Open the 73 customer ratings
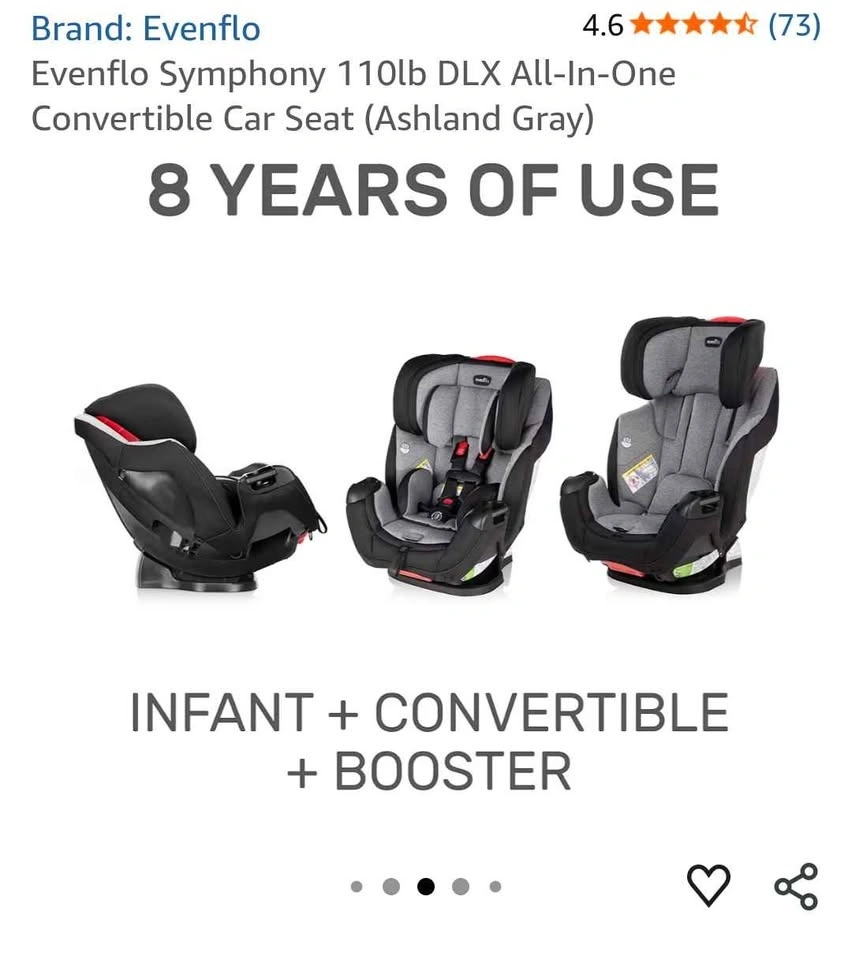This screenshot has width=852, height=960. pos(794,25)
